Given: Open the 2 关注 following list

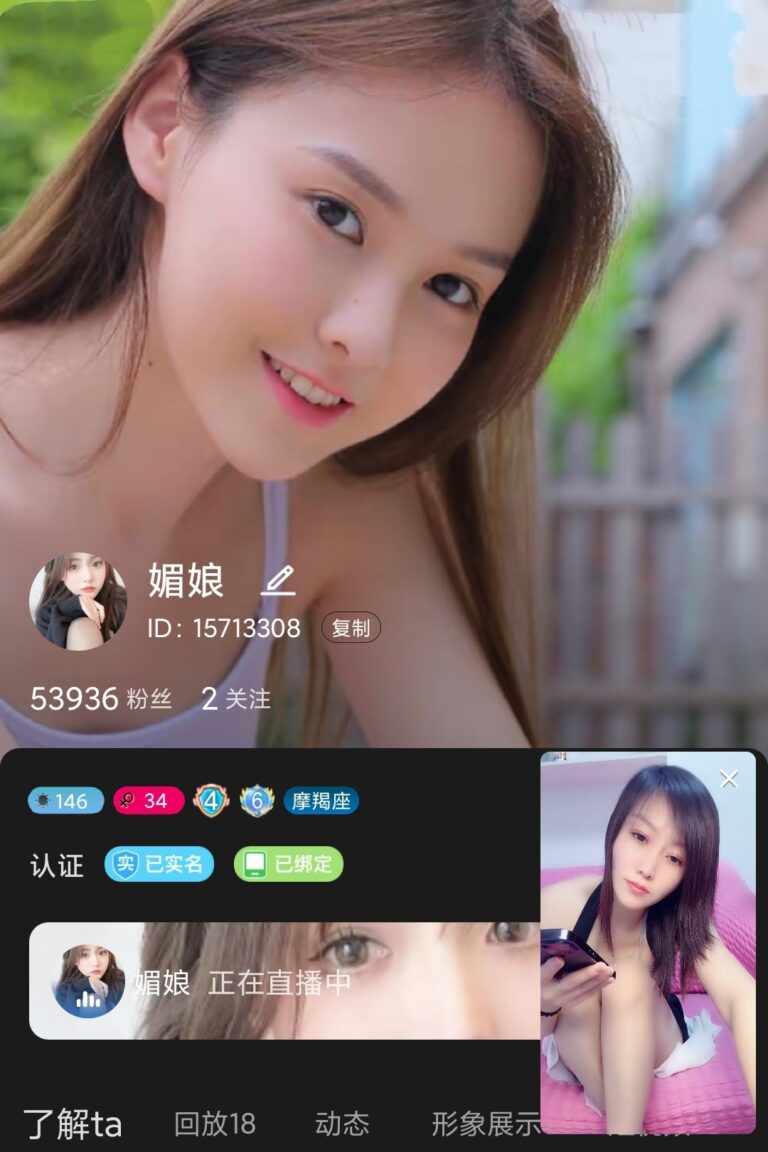Looking at the screenshot, I should [x=236, y=698].
